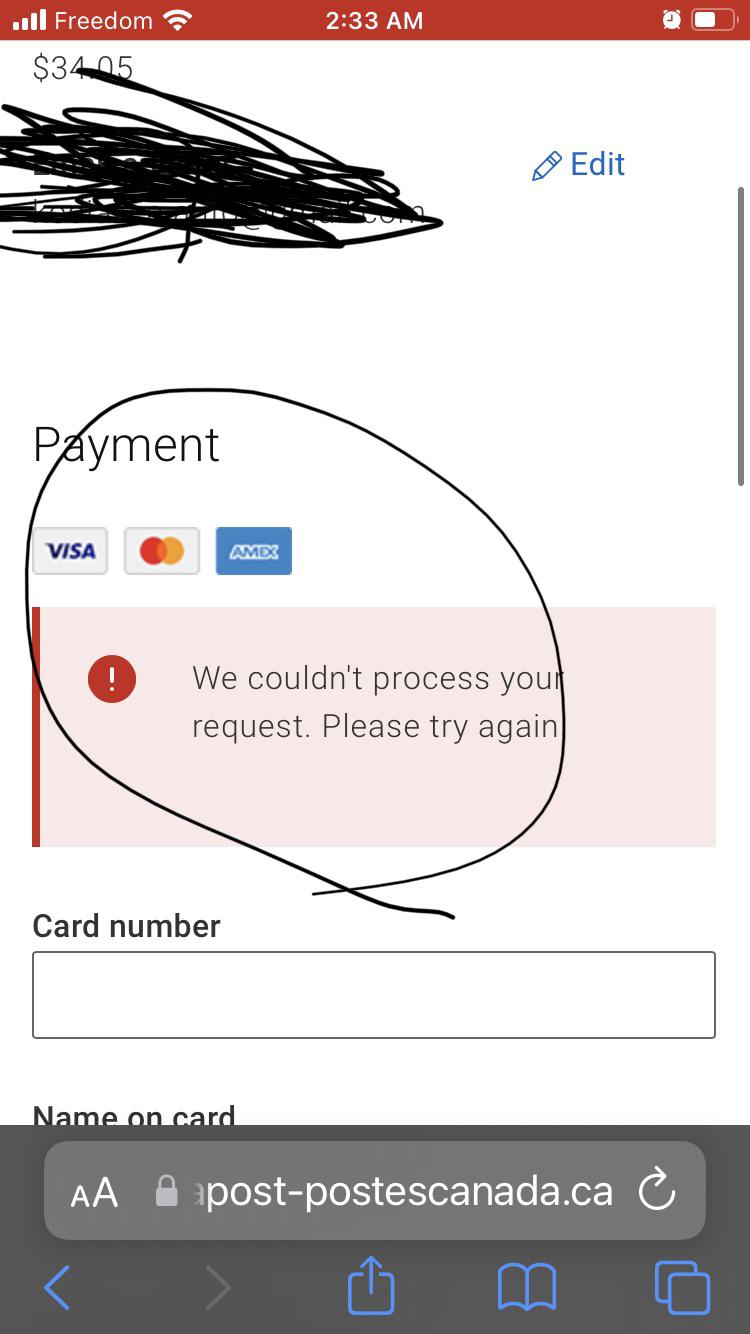Select the Visa payment method icon
750x1334 pixels.
[x=69, y=551]
